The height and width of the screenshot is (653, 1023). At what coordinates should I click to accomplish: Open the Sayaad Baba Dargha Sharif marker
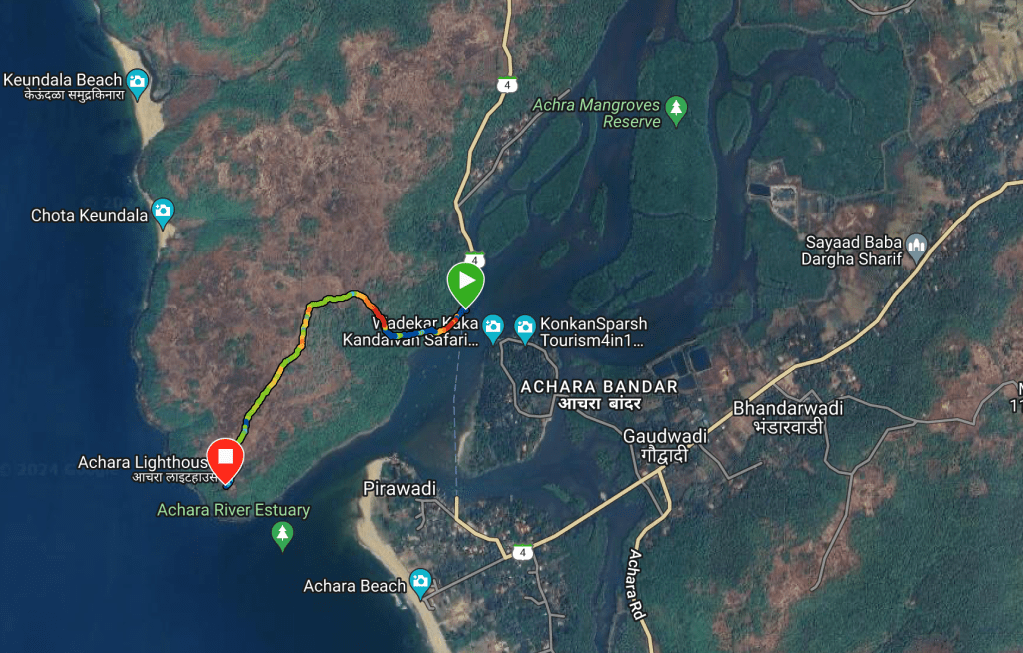[x=916, y=245]
